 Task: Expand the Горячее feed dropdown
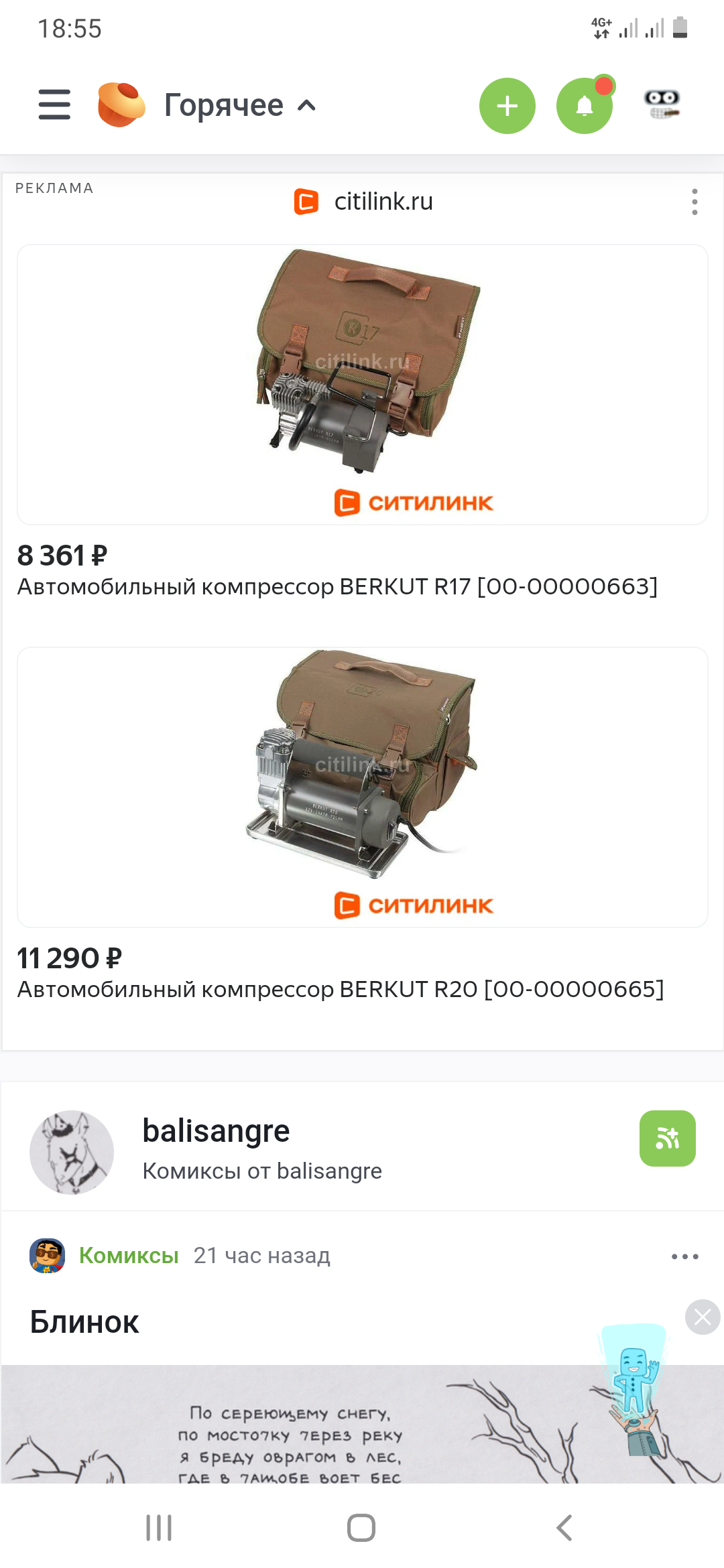(239, 105)
